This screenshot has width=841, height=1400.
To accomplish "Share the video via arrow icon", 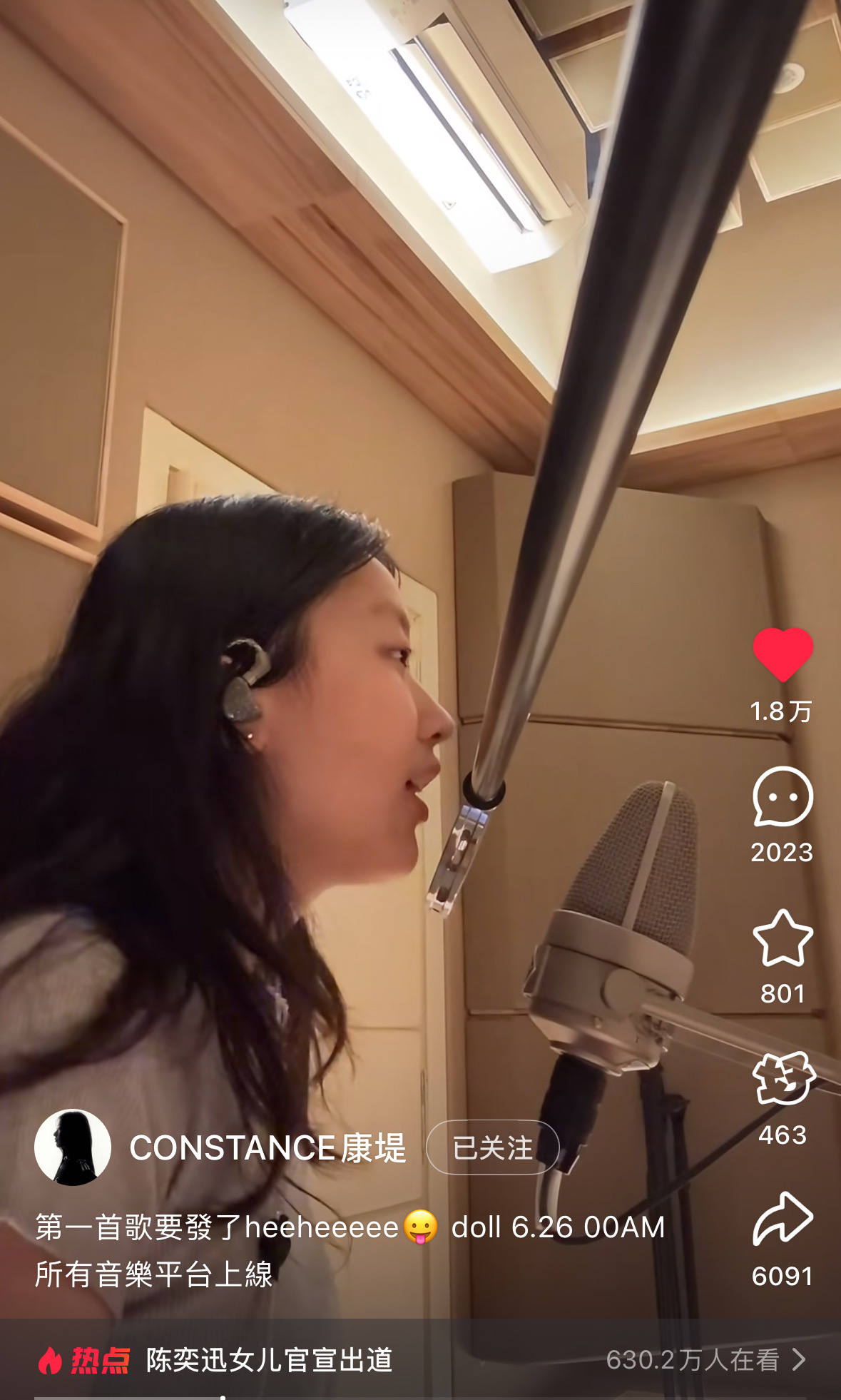I will 783,1219.
